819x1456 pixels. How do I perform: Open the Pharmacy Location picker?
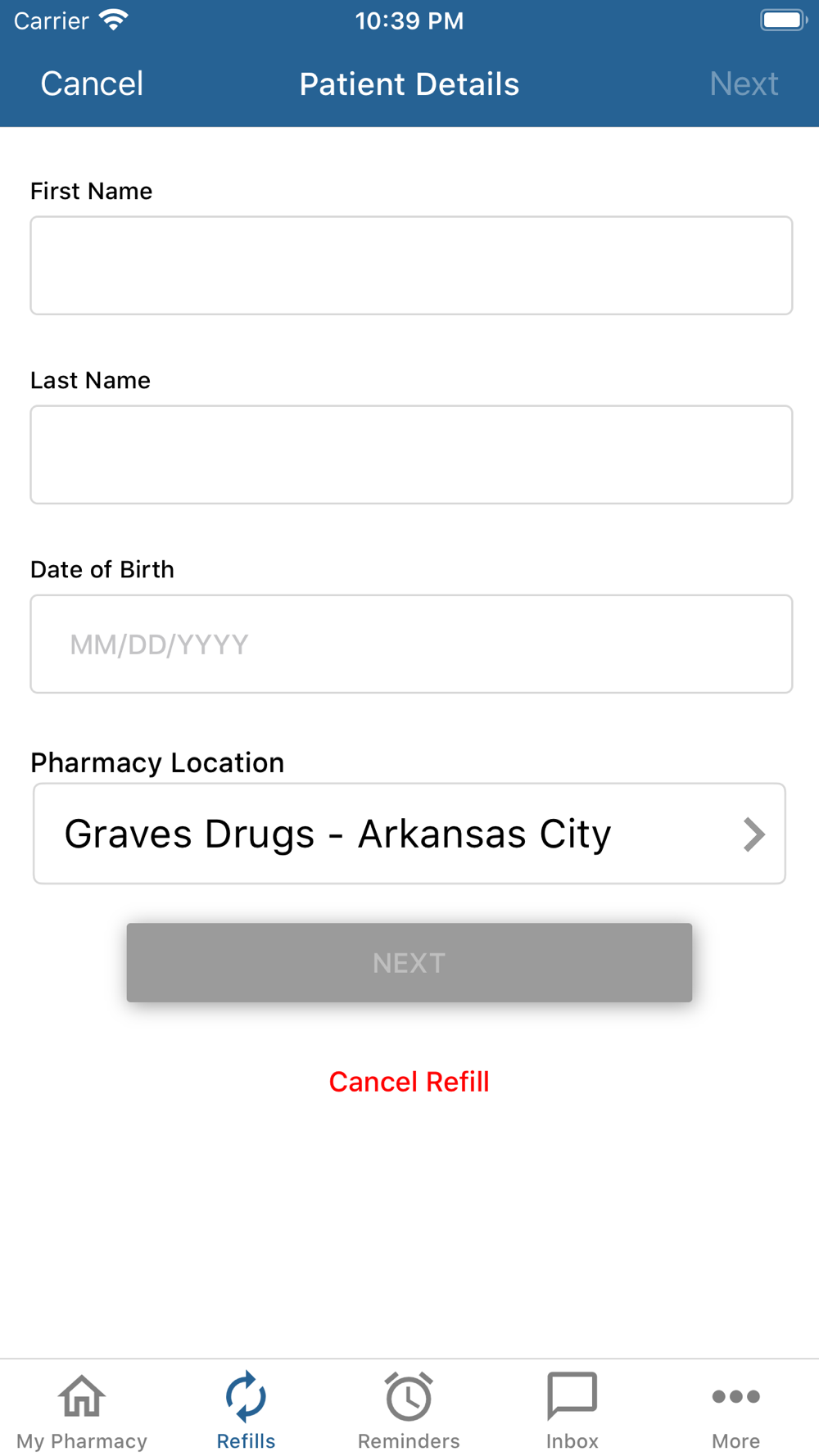pyautogui.click(x=409, y=834)
